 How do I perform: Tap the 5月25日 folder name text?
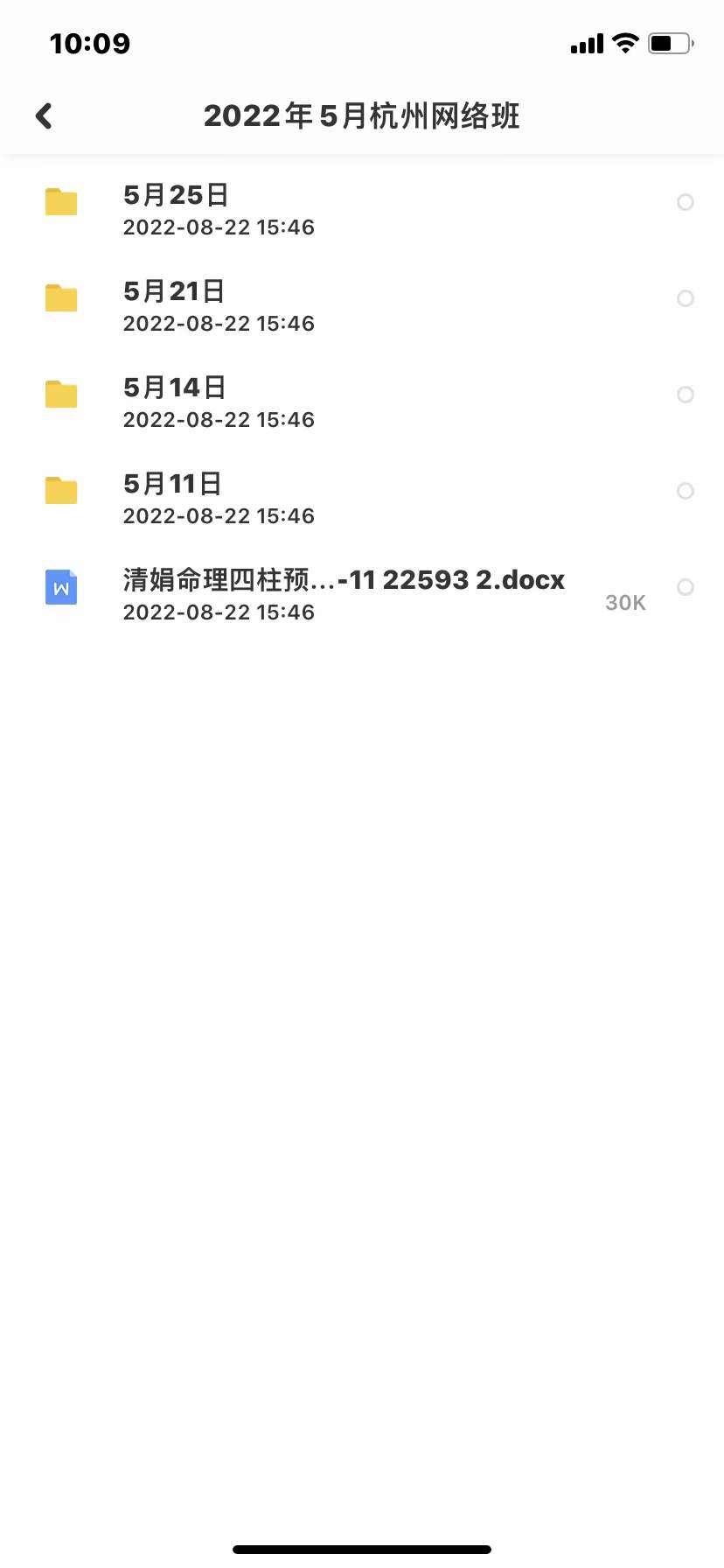point(175,195)
